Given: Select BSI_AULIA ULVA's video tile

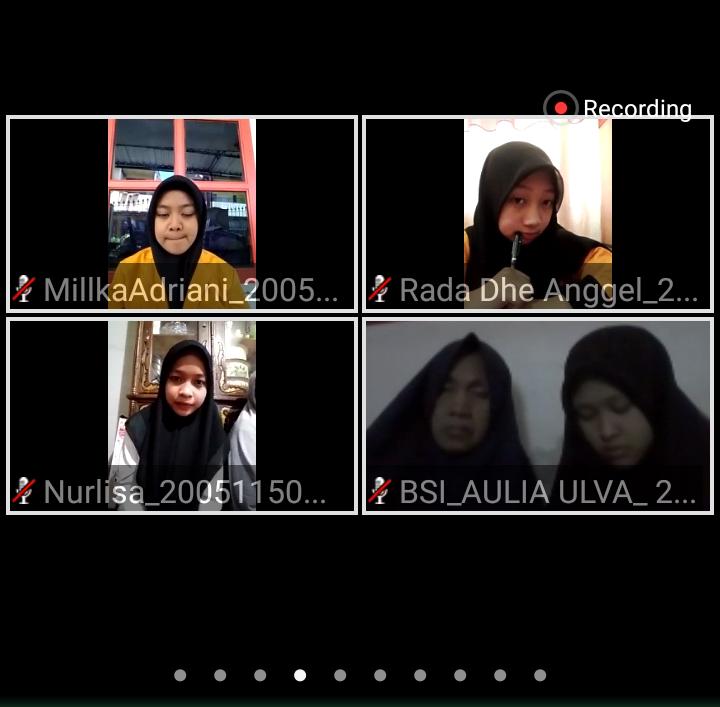Looking at the screenshot, I should 538,416.
